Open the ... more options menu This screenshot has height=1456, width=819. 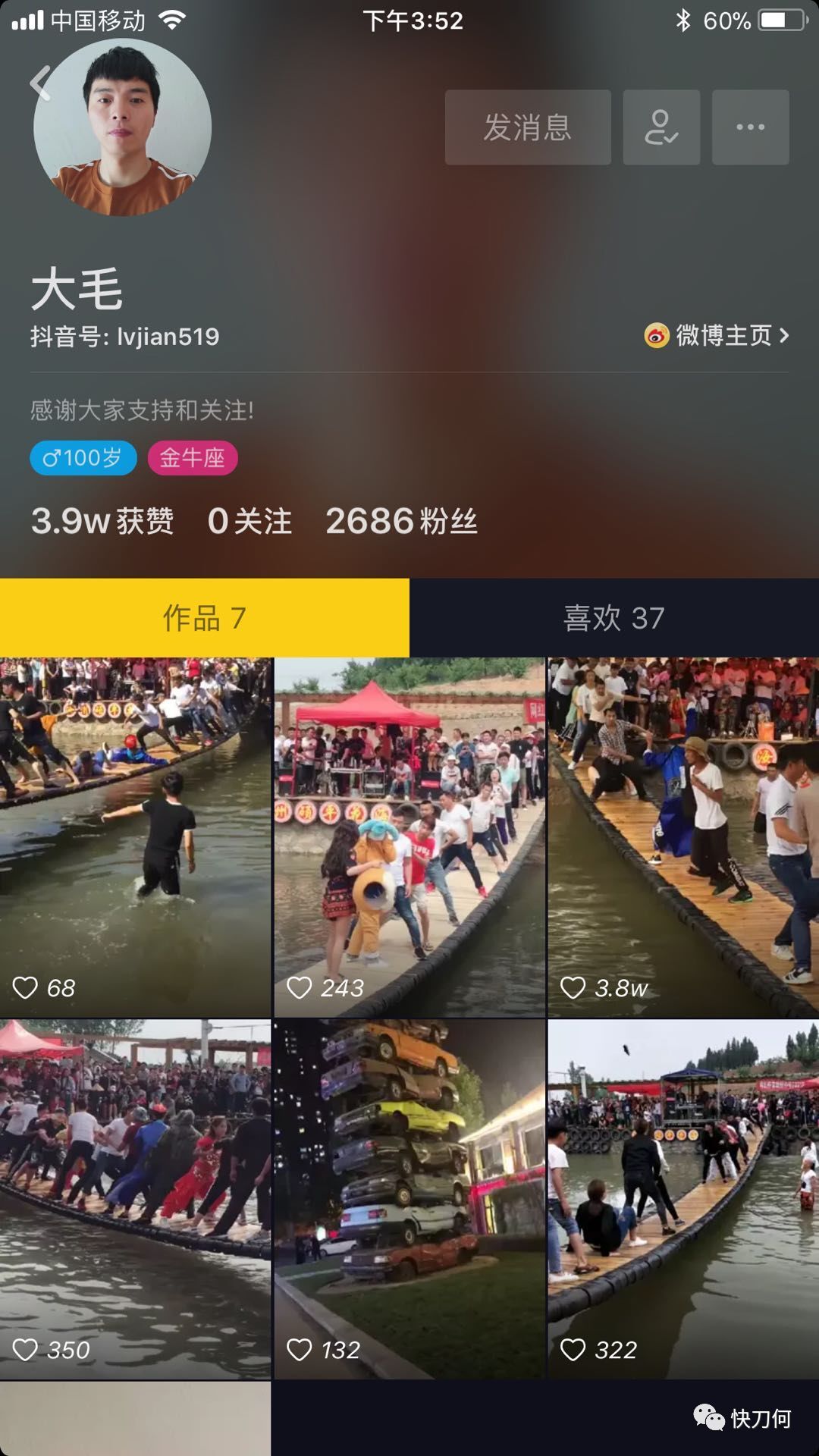coord(749,127)
